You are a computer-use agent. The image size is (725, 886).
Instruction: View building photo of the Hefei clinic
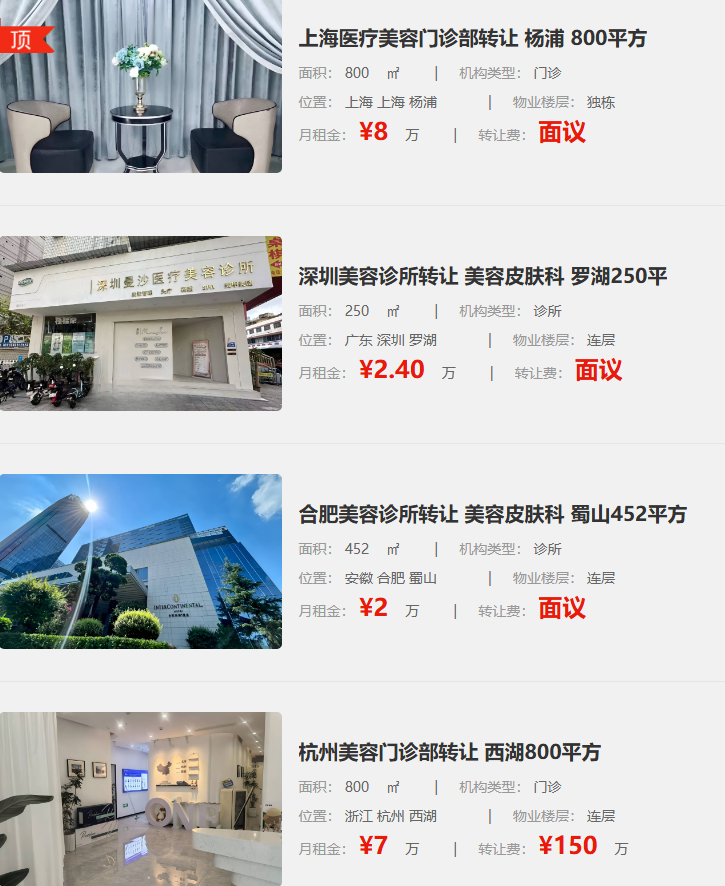tap(141, 561)
